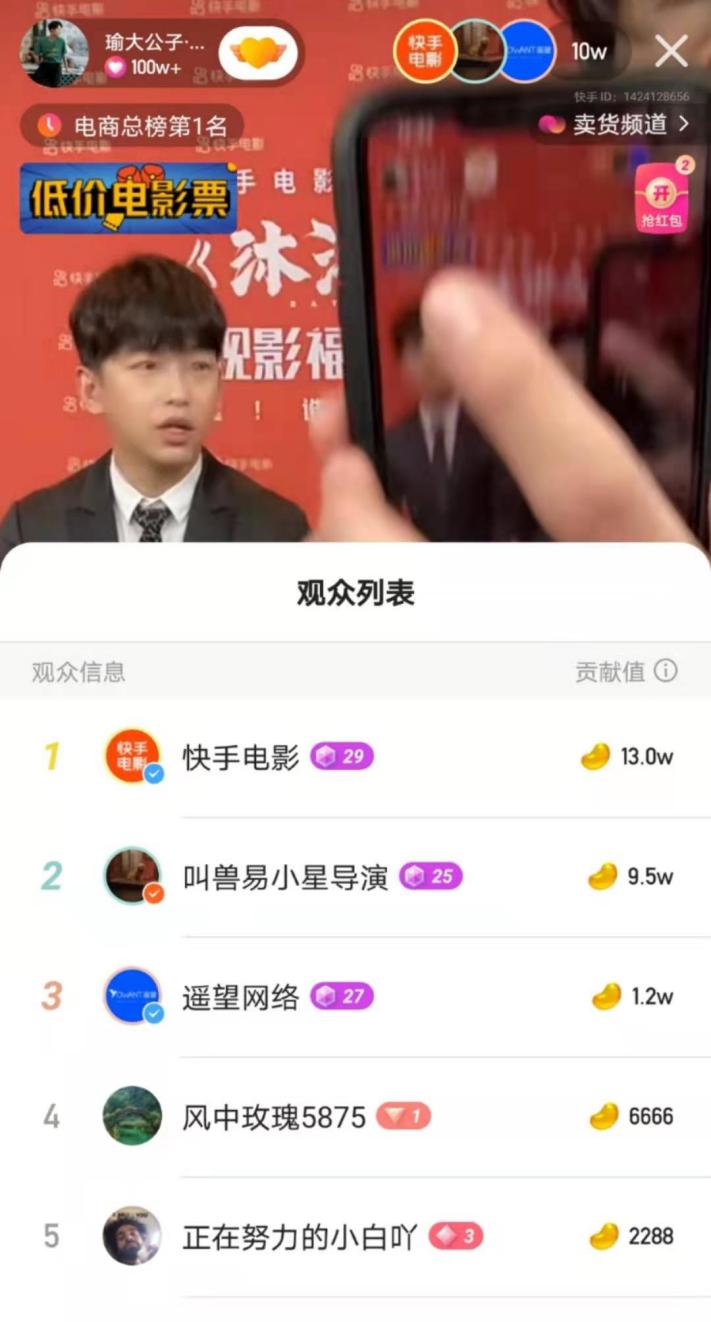This screenshot has width=711, height=1322.
Task: Show info about 贡献值
Action: coord(665,671)
